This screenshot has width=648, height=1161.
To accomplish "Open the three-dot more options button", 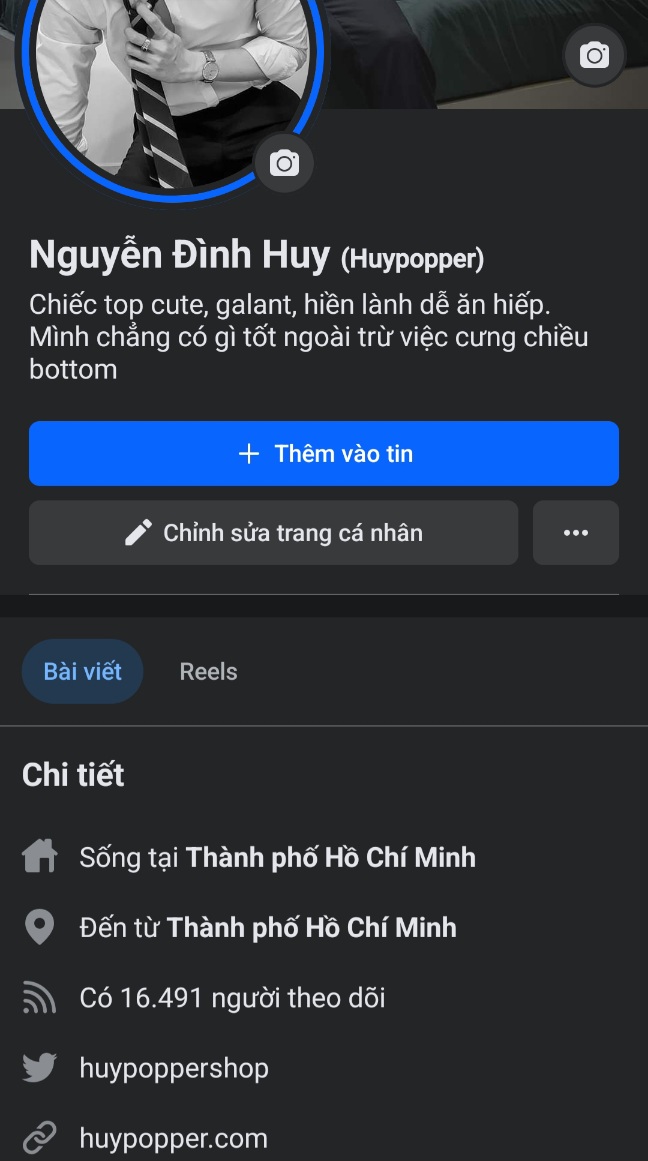I will 576,533.
